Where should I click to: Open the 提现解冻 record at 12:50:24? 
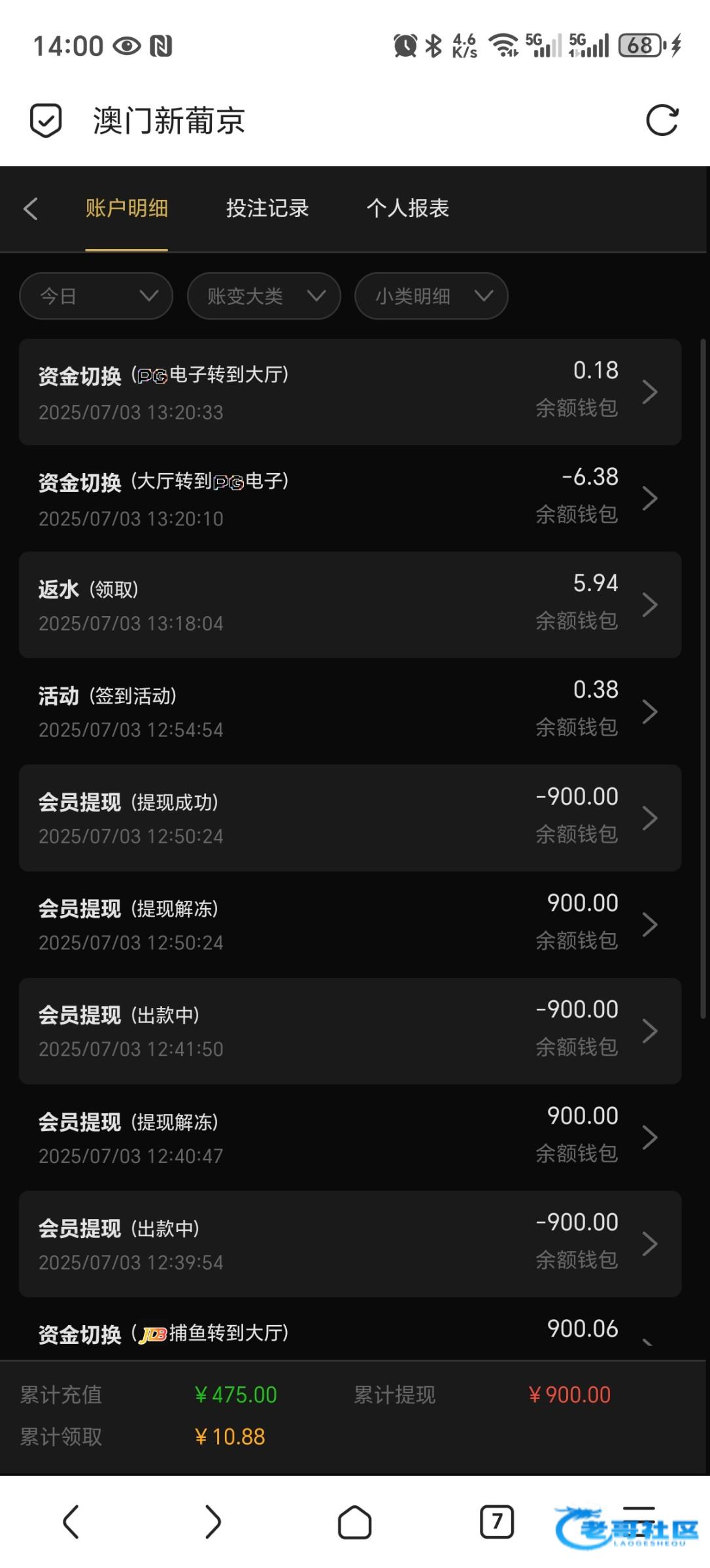(350, 924)
